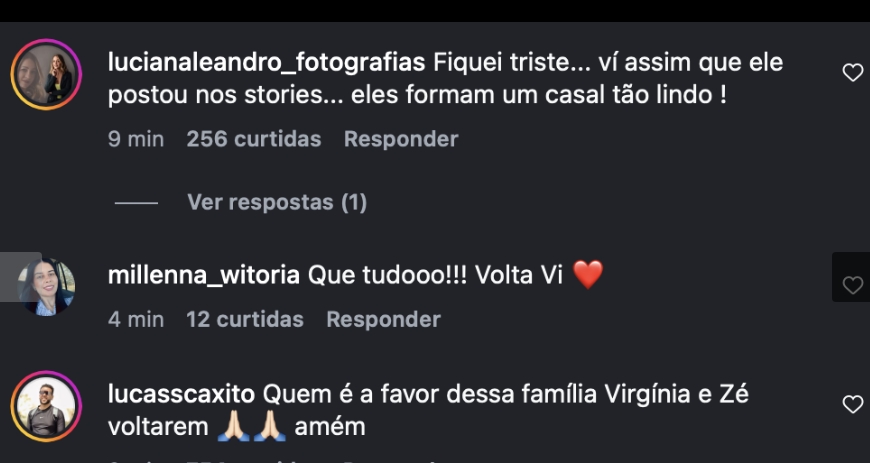
Task: Like lucianaleandro_fotografias's comment
Action: point(852,73)
